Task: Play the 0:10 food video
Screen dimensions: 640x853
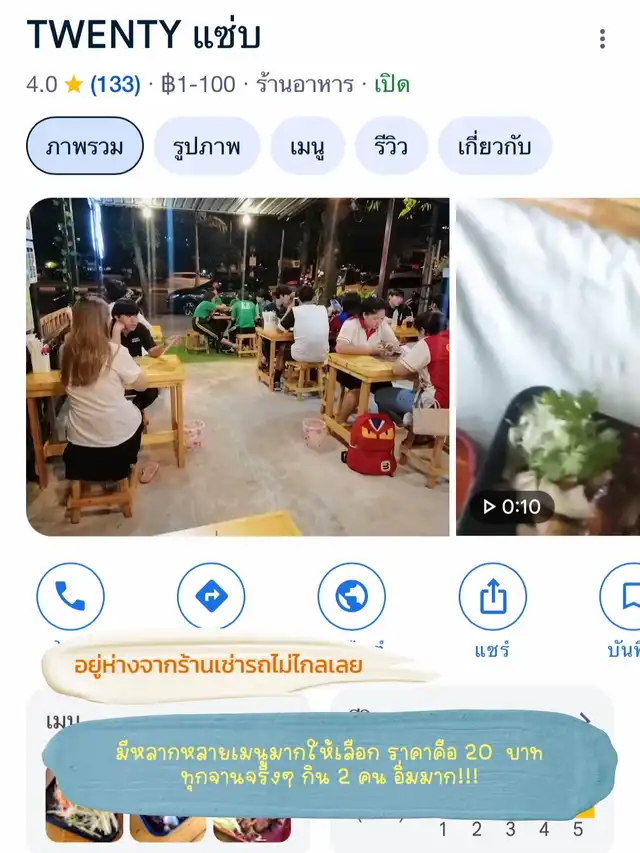Action: (548, 367)
